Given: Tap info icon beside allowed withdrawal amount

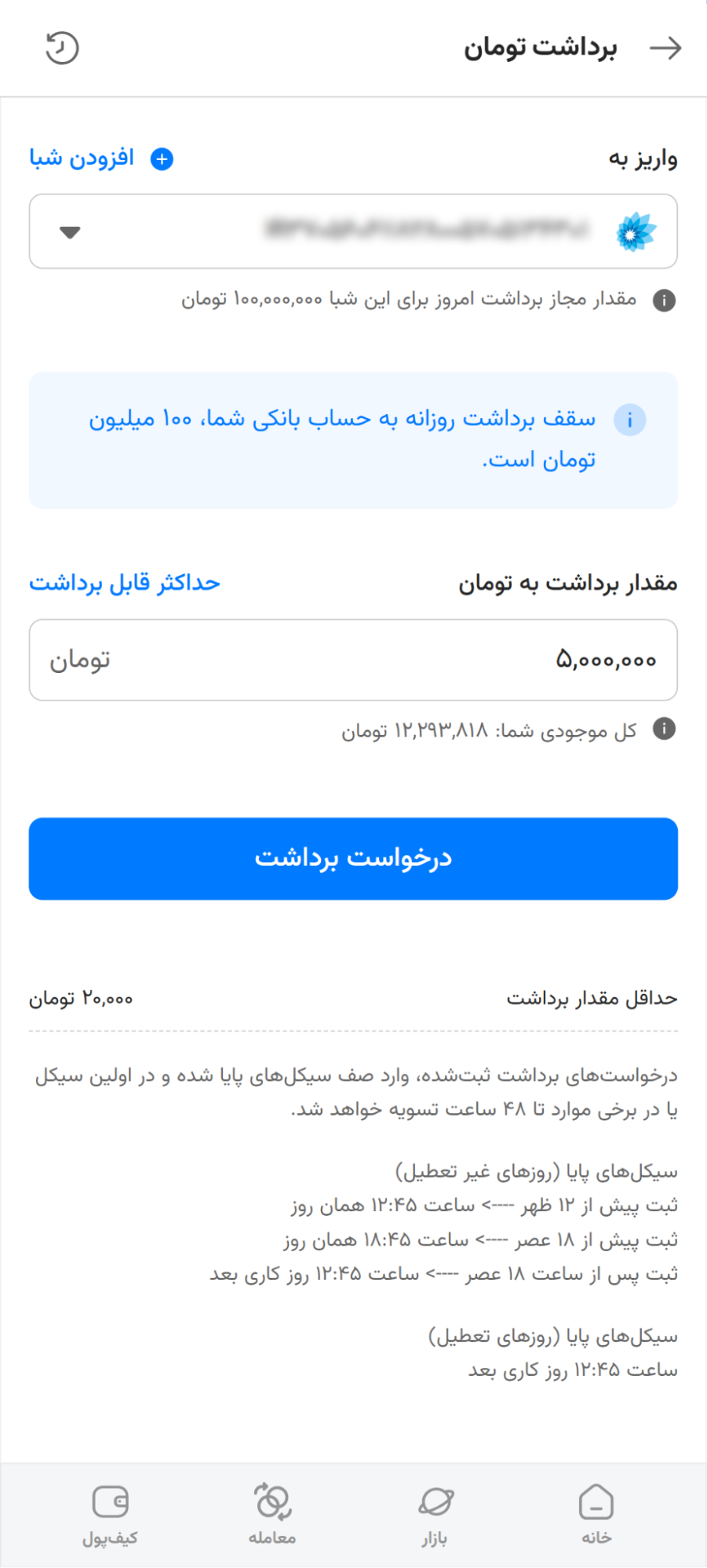Looking at the screenshot, I should click(664, 300).
